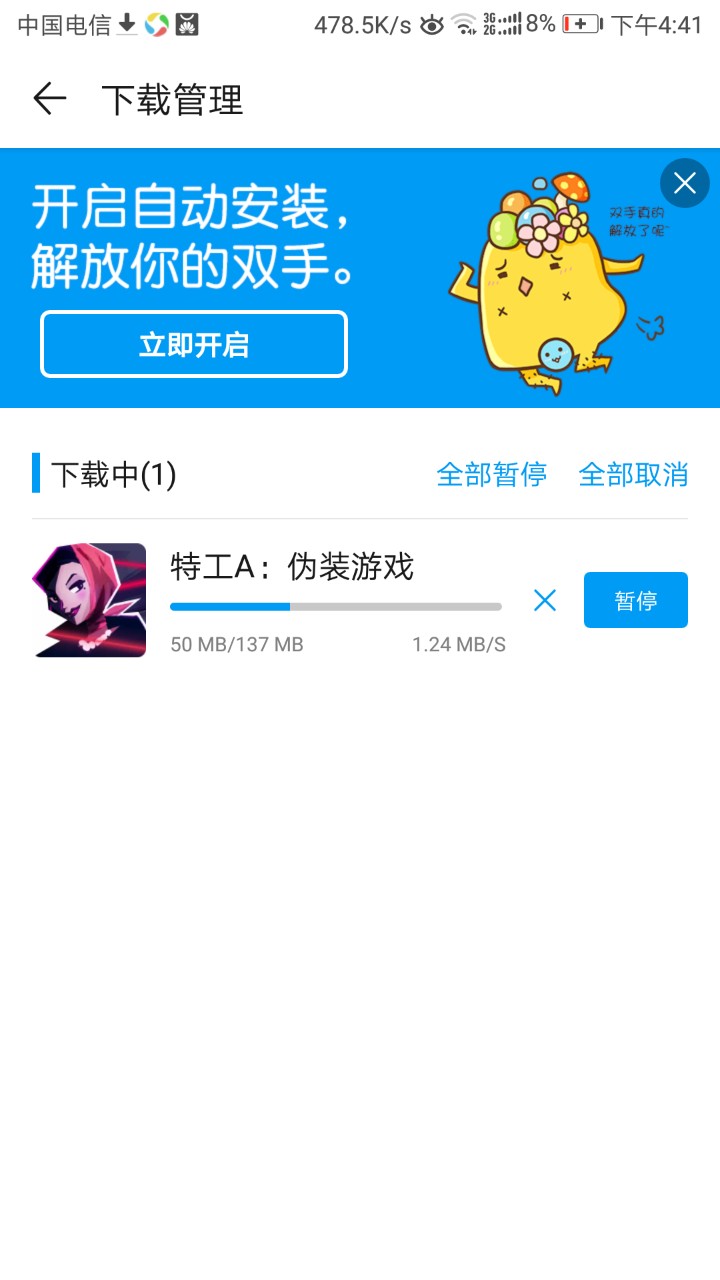This screenshot has width=720, height=1280.
Task: Pause the 特工A：伪装游戏 download
Action: (x=635, y=600)
